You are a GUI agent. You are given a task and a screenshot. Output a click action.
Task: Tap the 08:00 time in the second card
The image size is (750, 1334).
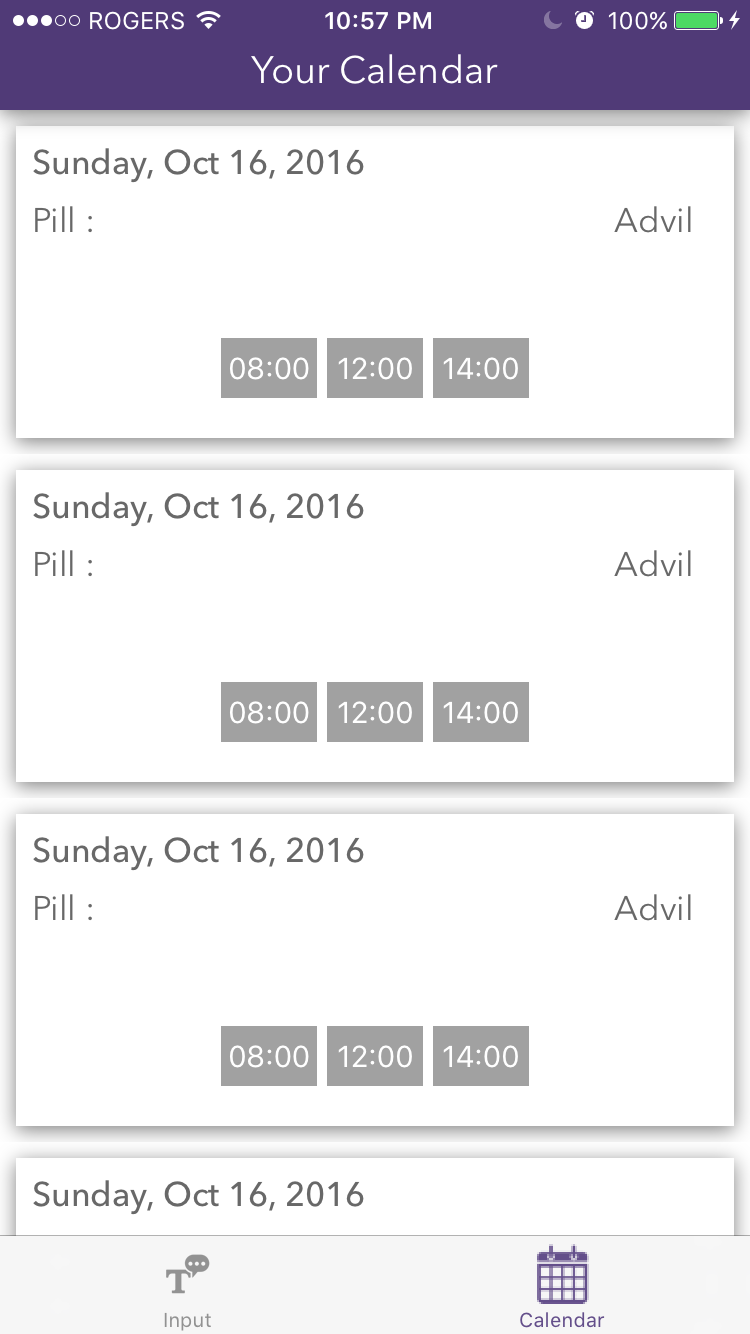coord(269,712)
